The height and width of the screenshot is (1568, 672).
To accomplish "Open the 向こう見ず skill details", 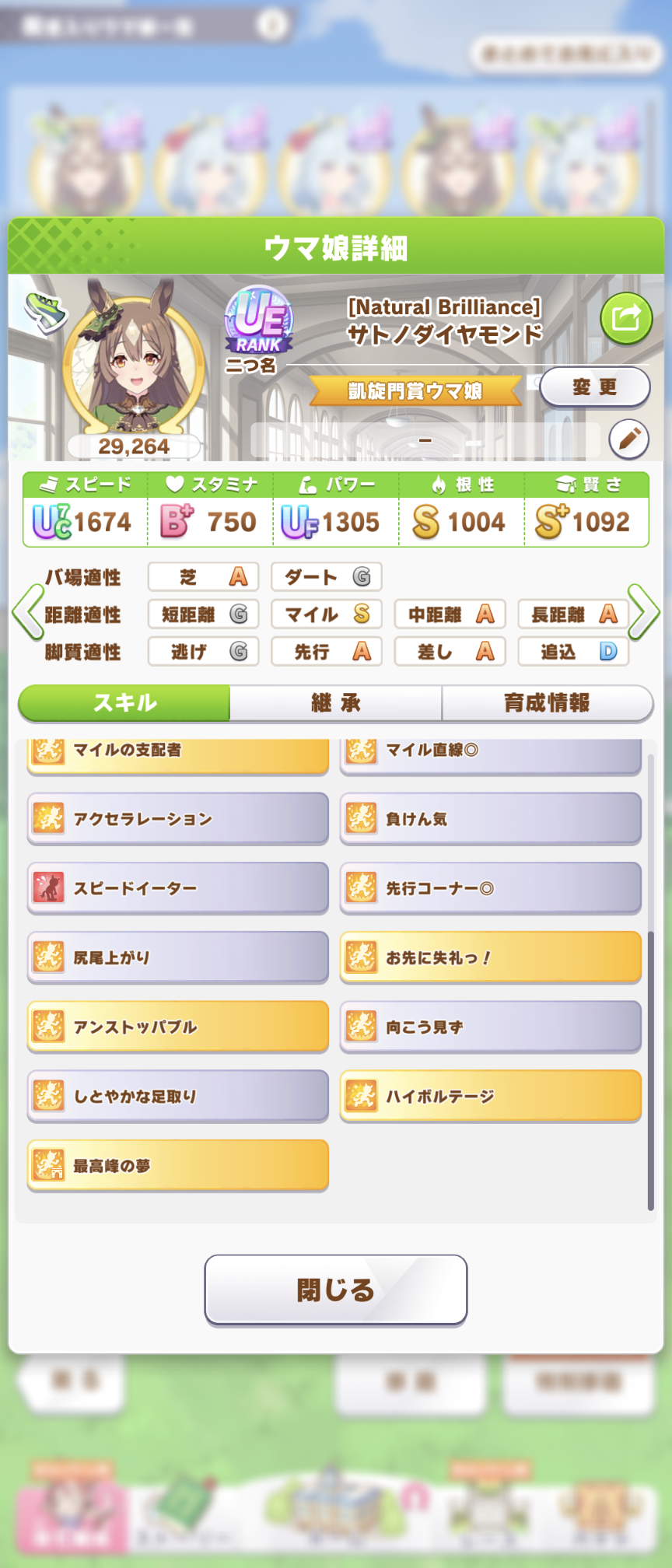I will click(490, 1026).
